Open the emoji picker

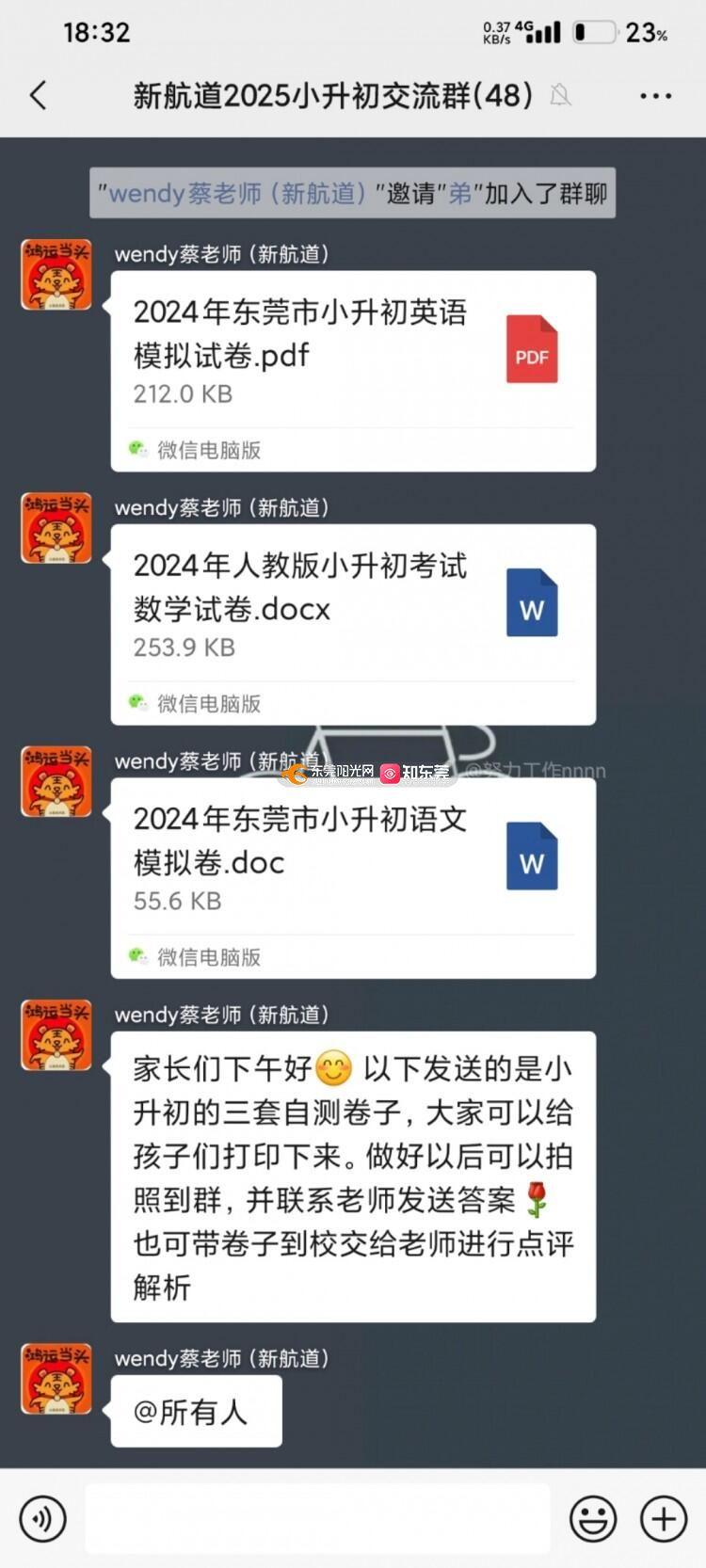(x=593, y=1518)
